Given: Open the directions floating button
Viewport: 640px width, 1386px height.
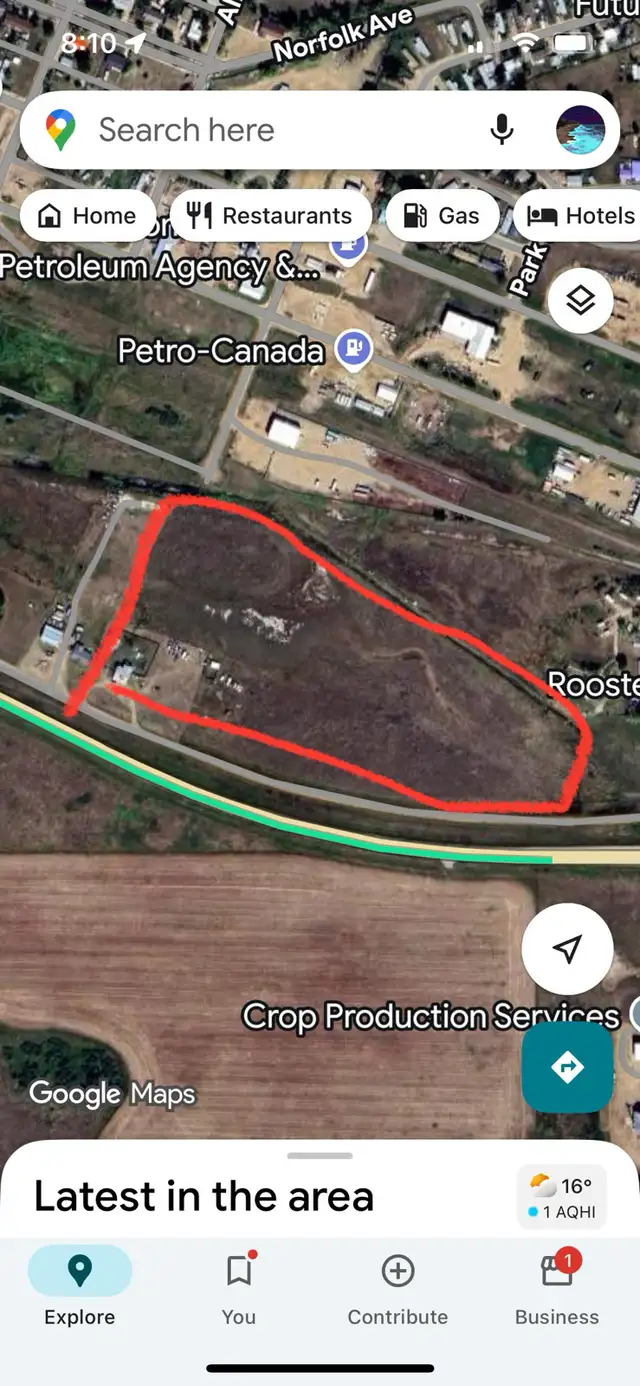Looking at the screenshot, I should [567, 1067].
